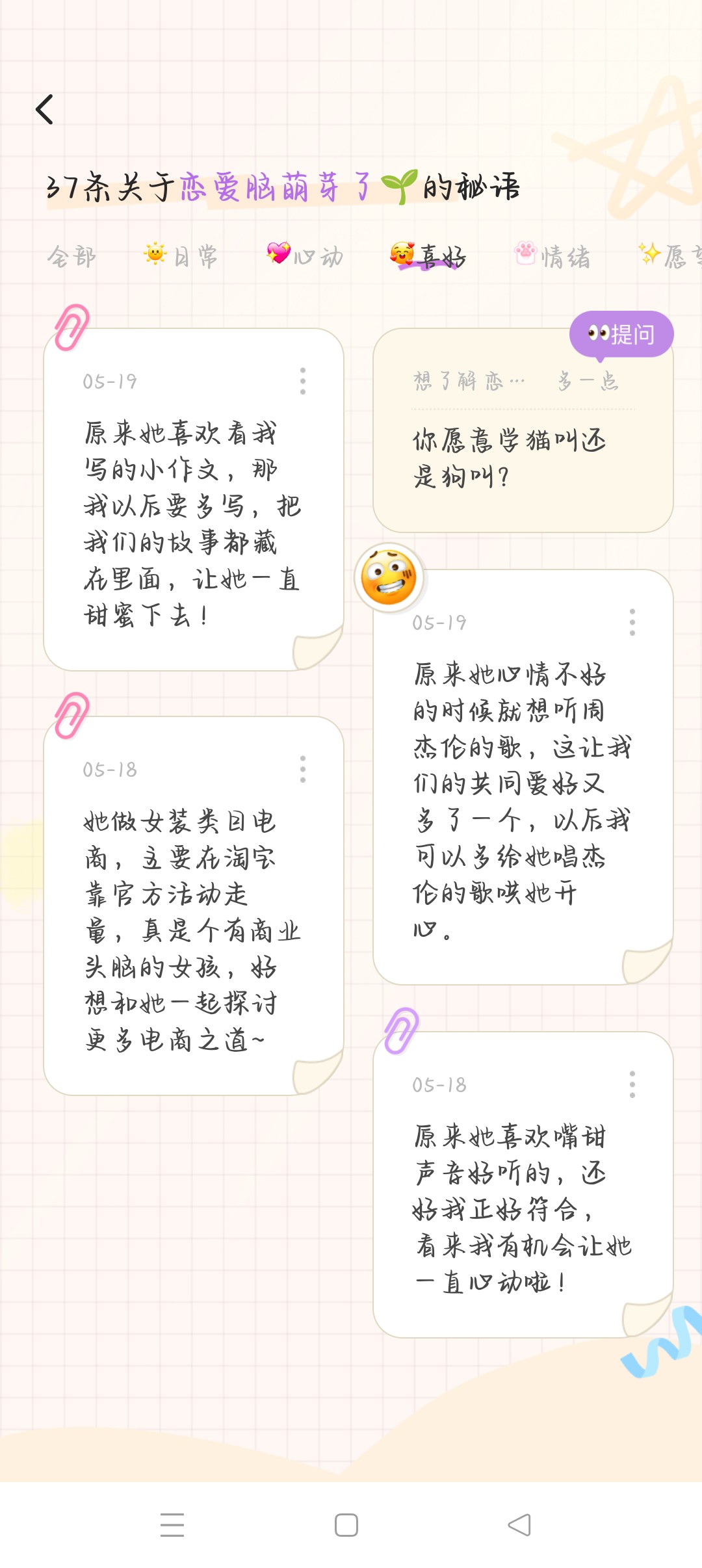Open the note about 她喜欢看我写的小作文
This screenshot has height=1568, width=702.
coord(194,499)
